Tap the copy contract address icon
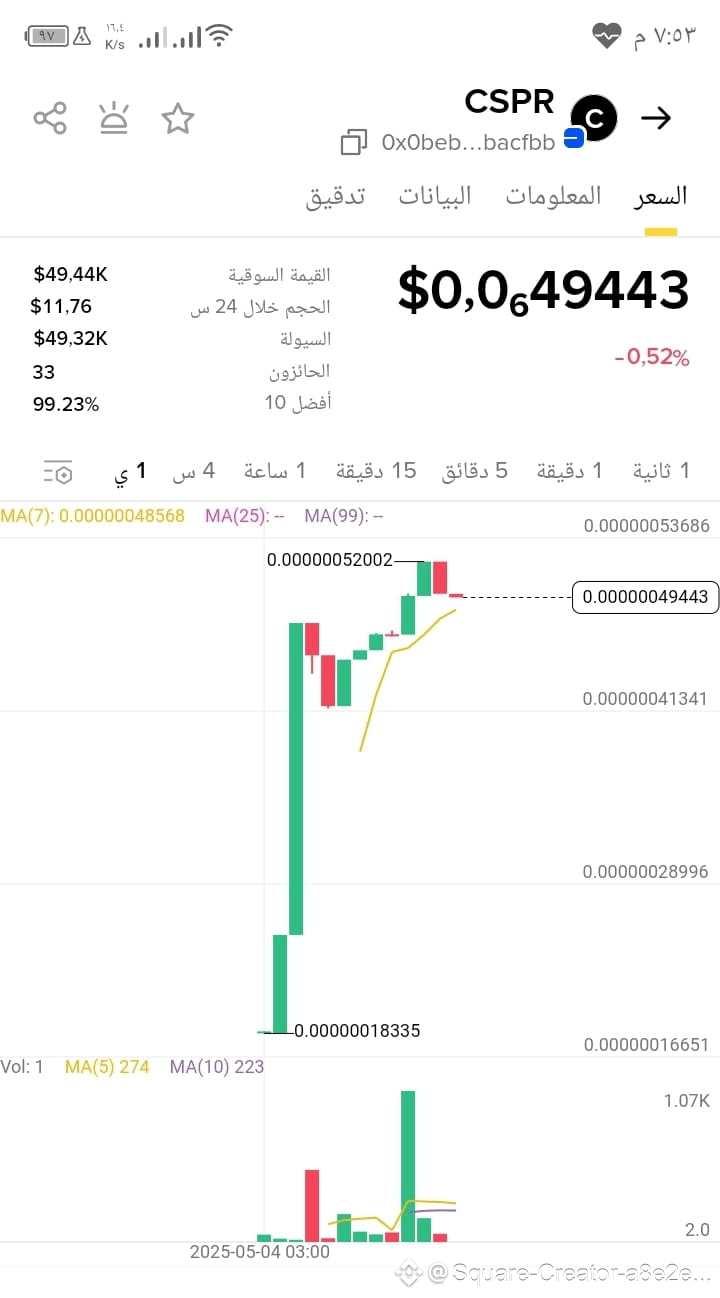Screen dimensions: 720x1298 point(353,142)
